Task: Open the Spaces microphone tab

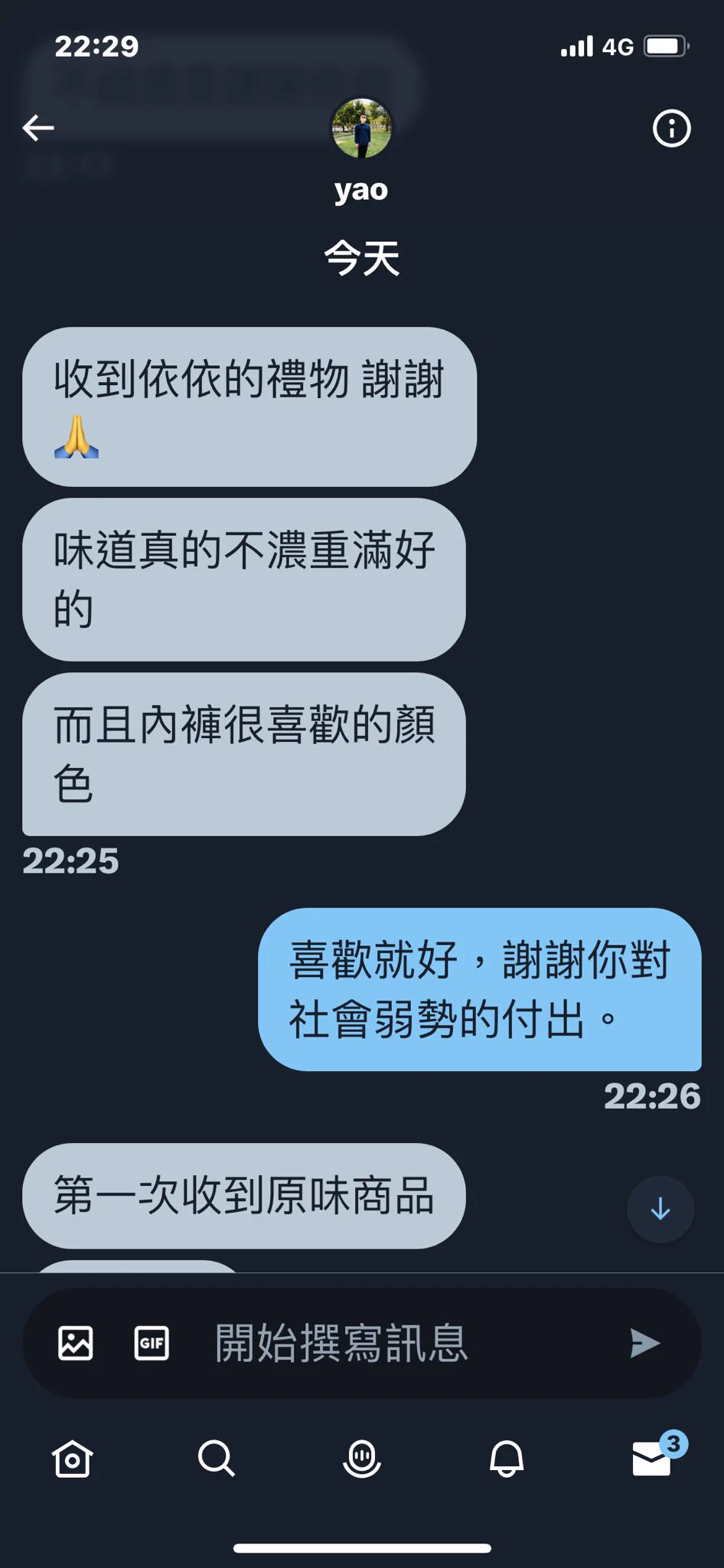Action: point(361,1459)
